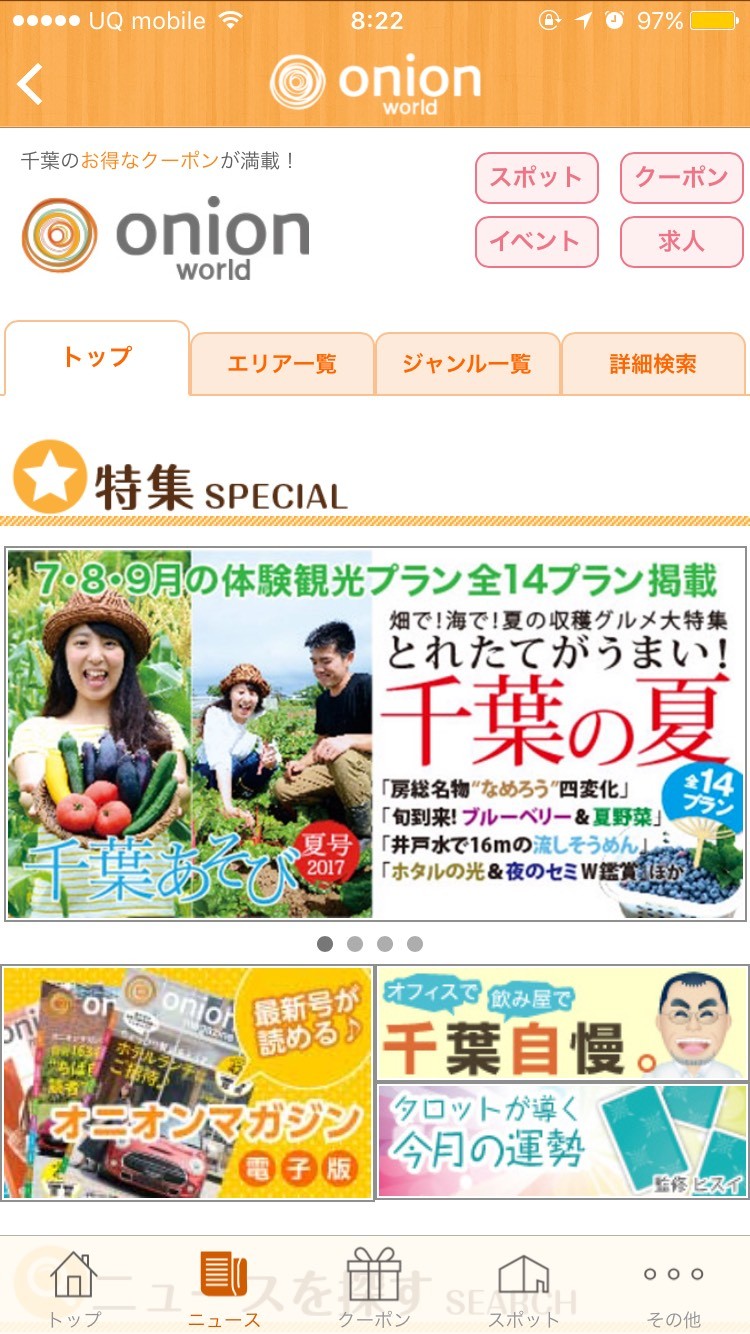Go back using the header arrow
The width and height of the screenshot is (750, 1334).
(31, 84)
